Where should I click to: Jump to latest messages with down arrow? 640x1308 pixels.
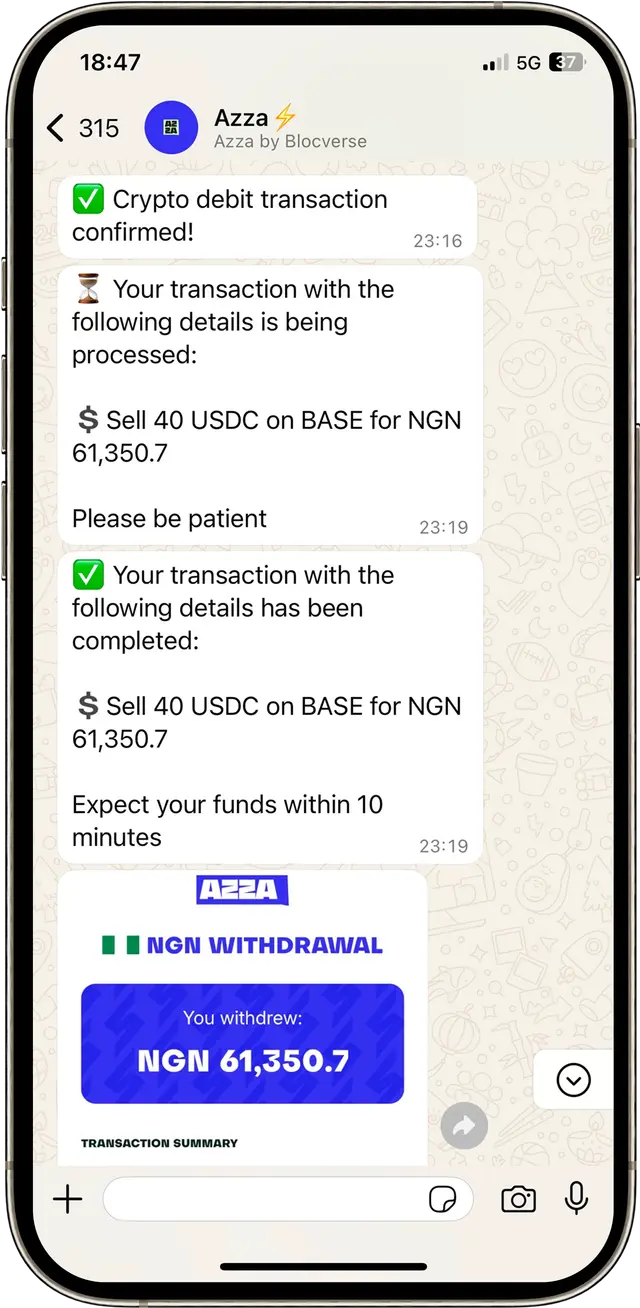coord(573,1080)
